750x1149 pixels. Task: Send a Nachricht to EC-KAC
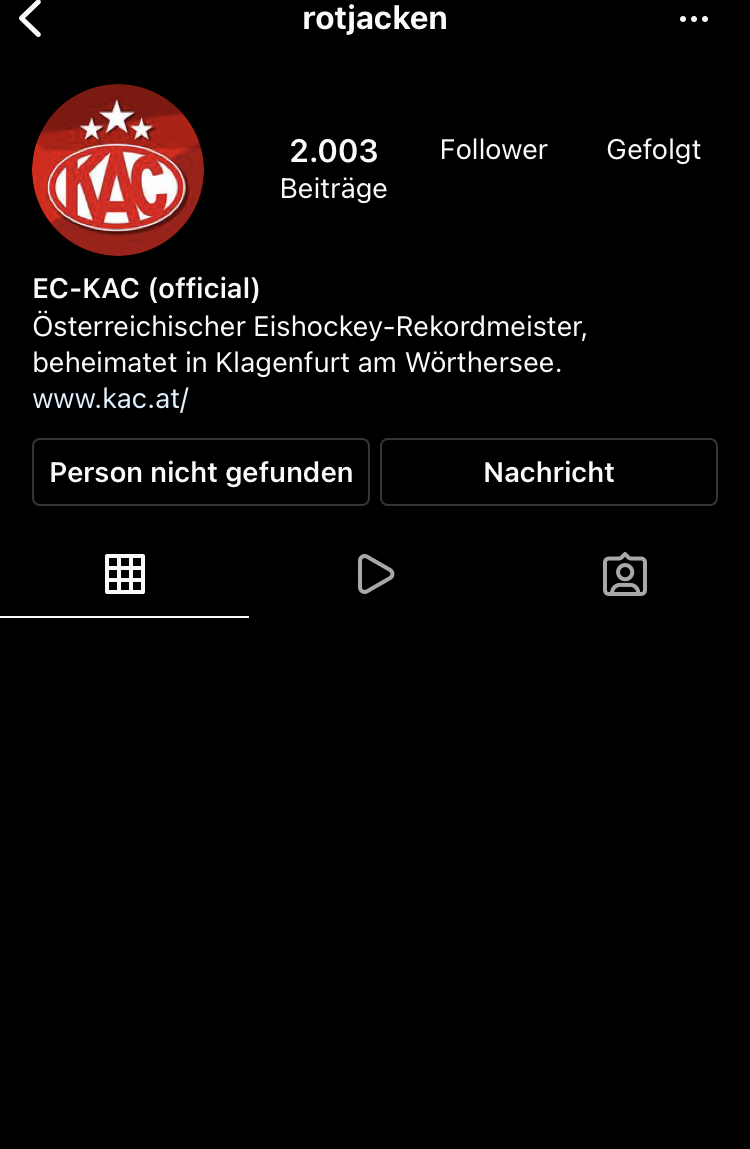548,472
